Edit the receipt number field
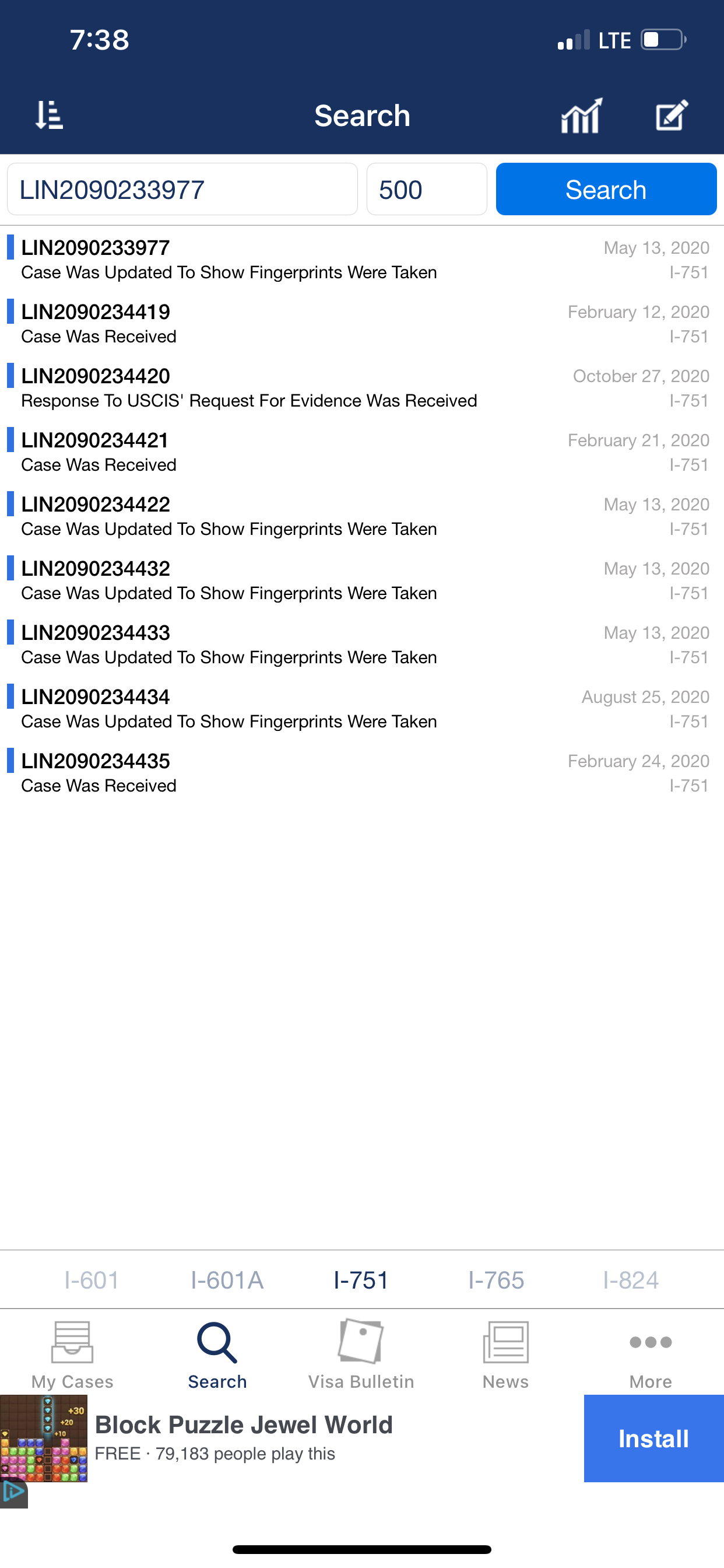The image size is (724, 1568). coord(182,190)
